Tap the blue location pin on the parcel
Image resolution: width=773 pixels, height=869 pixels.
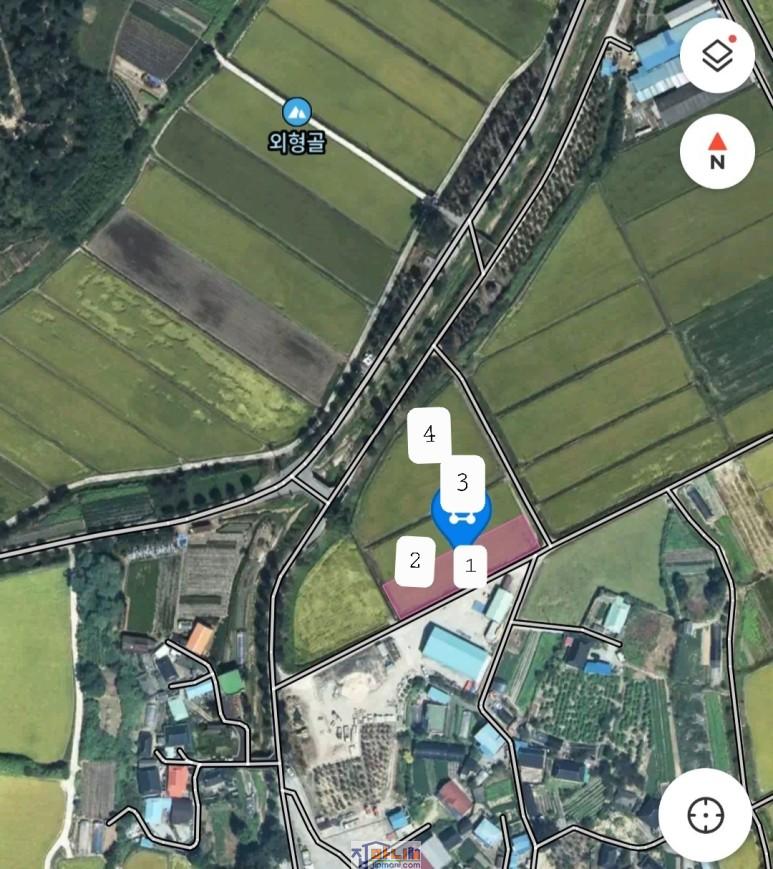[x=461, y=516]
